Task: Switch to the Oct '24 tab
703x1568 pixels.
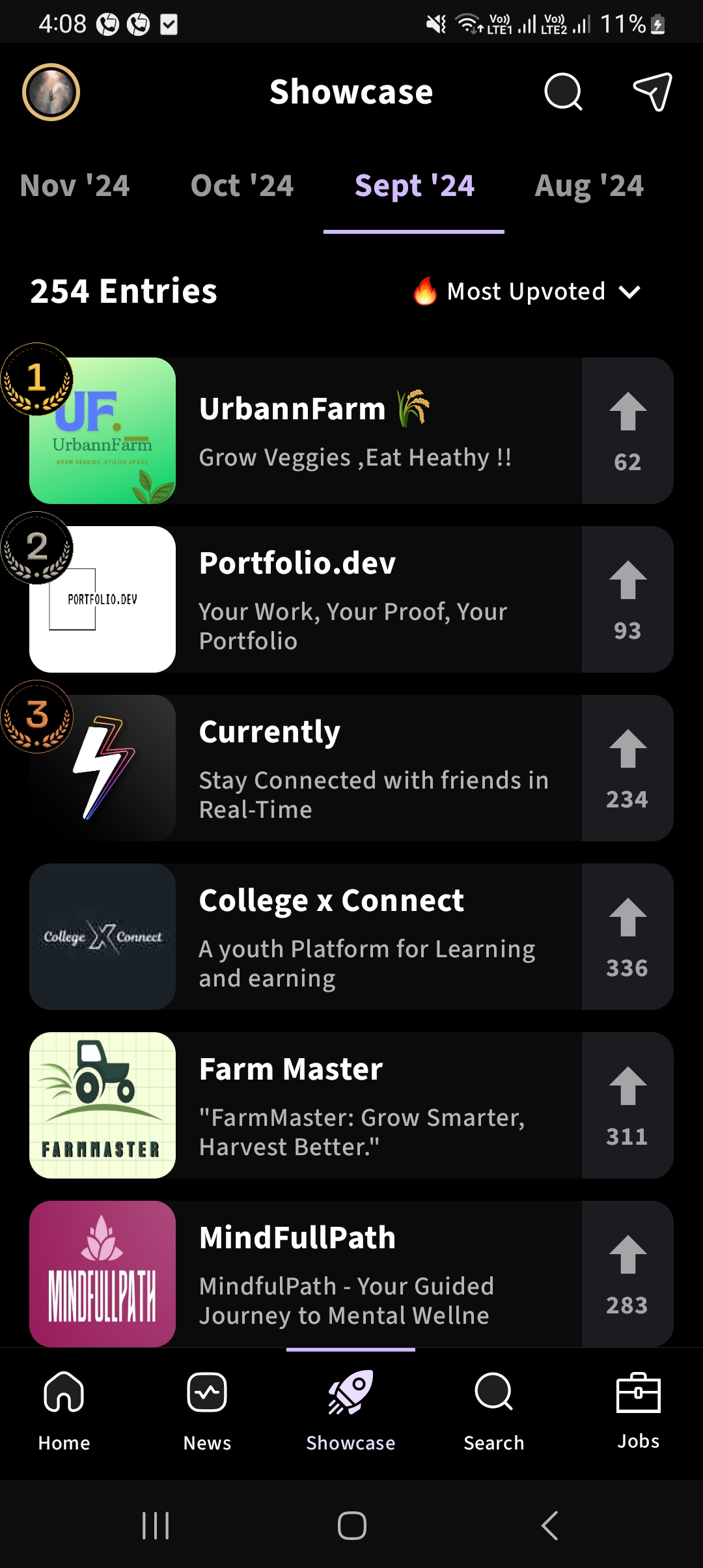Action: (242, 186)
